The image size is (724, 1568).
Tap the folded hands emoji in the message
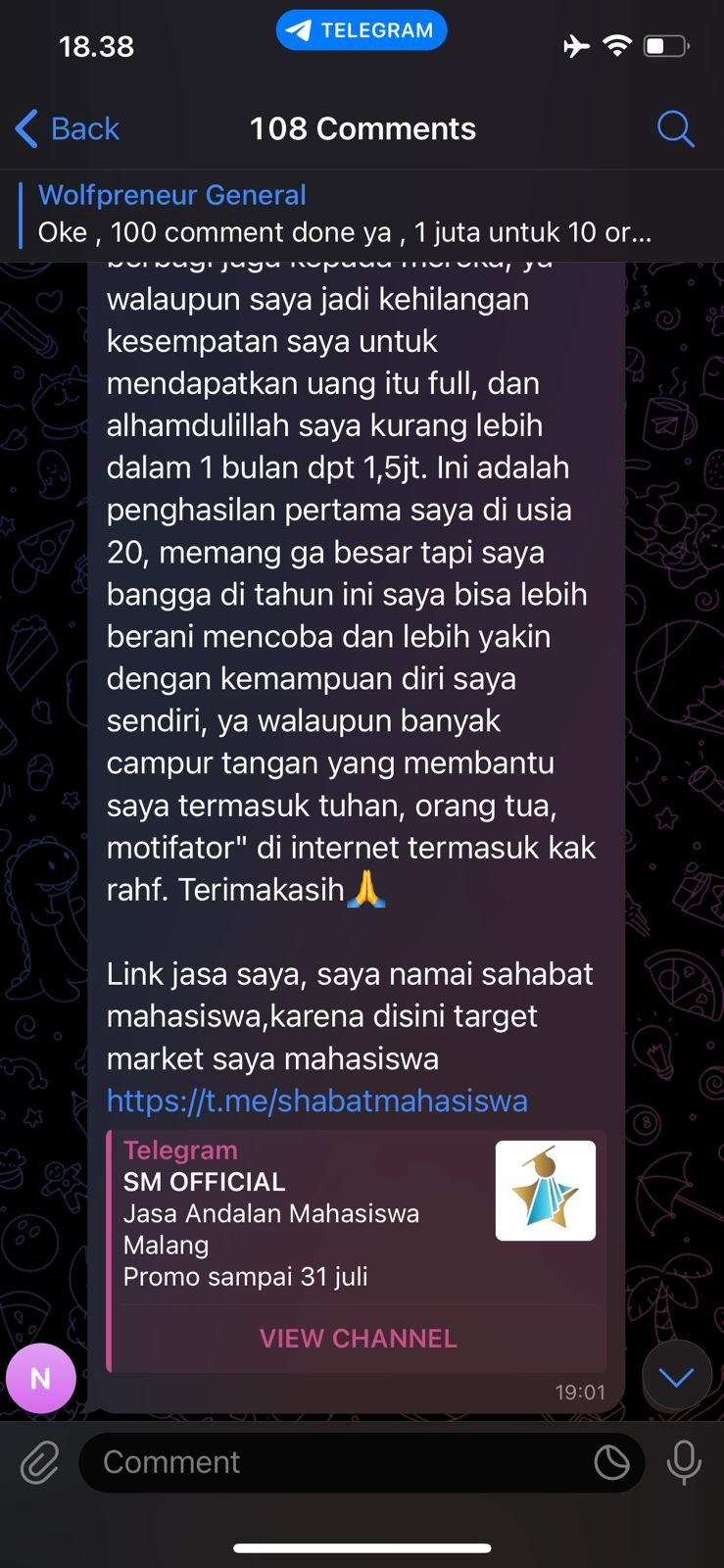tap(368, 890)
